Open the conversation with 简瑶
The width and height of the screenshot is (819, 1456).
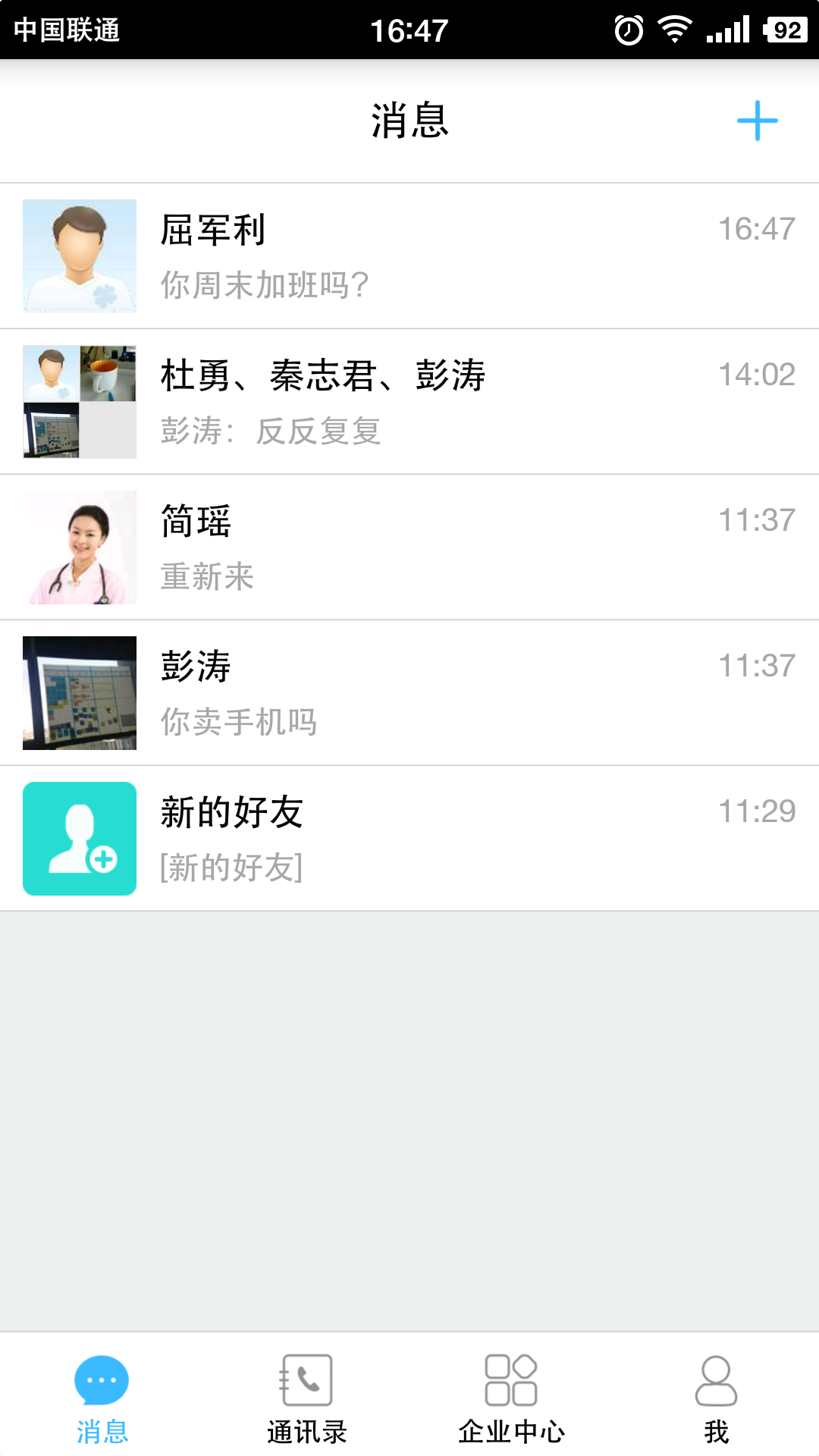pos(409,548)
